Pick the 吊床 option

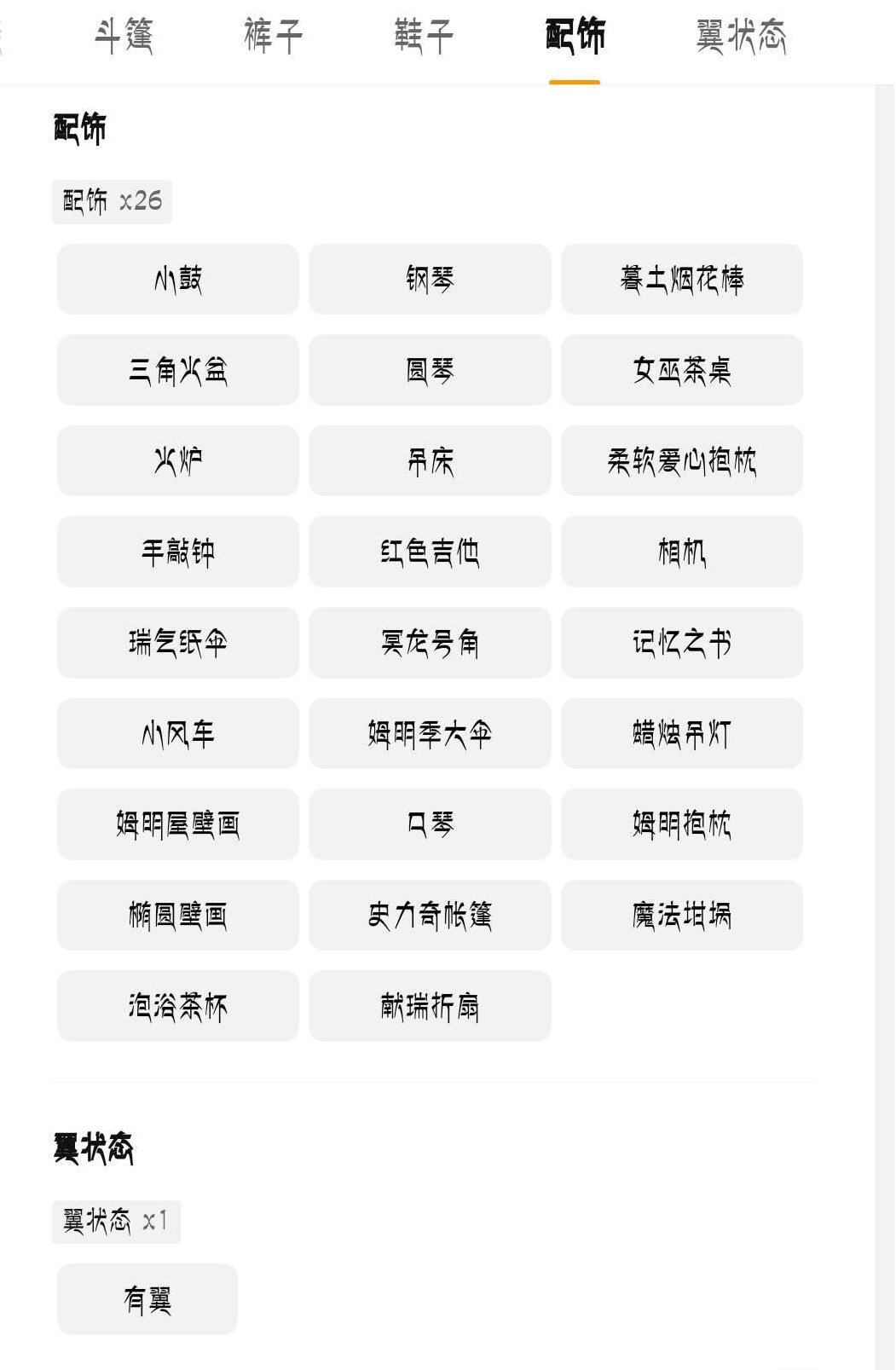pos(431,461)
